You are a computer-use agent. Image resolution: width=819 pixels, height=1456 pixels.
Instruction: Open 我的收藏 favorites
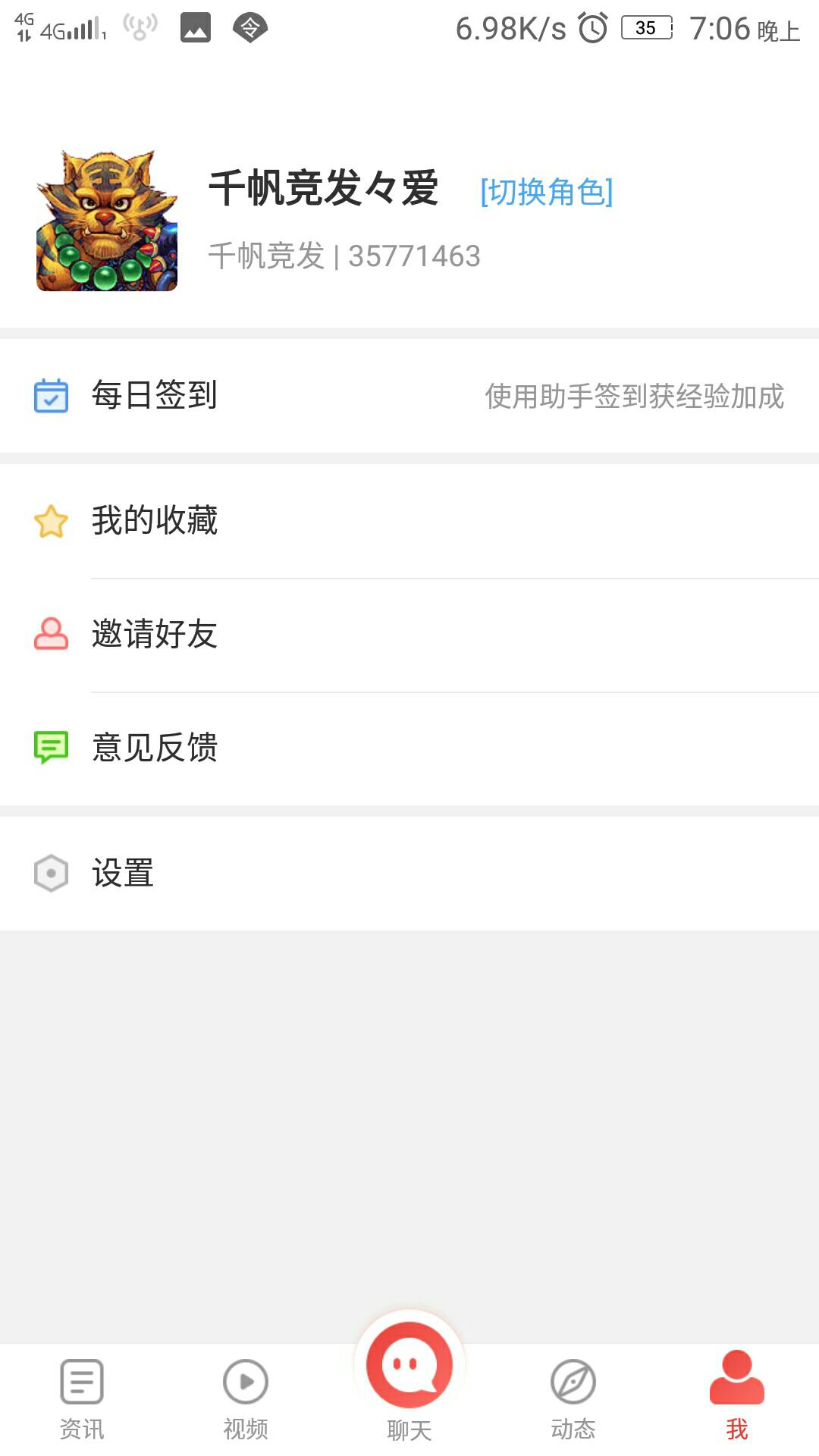(409, 521)
